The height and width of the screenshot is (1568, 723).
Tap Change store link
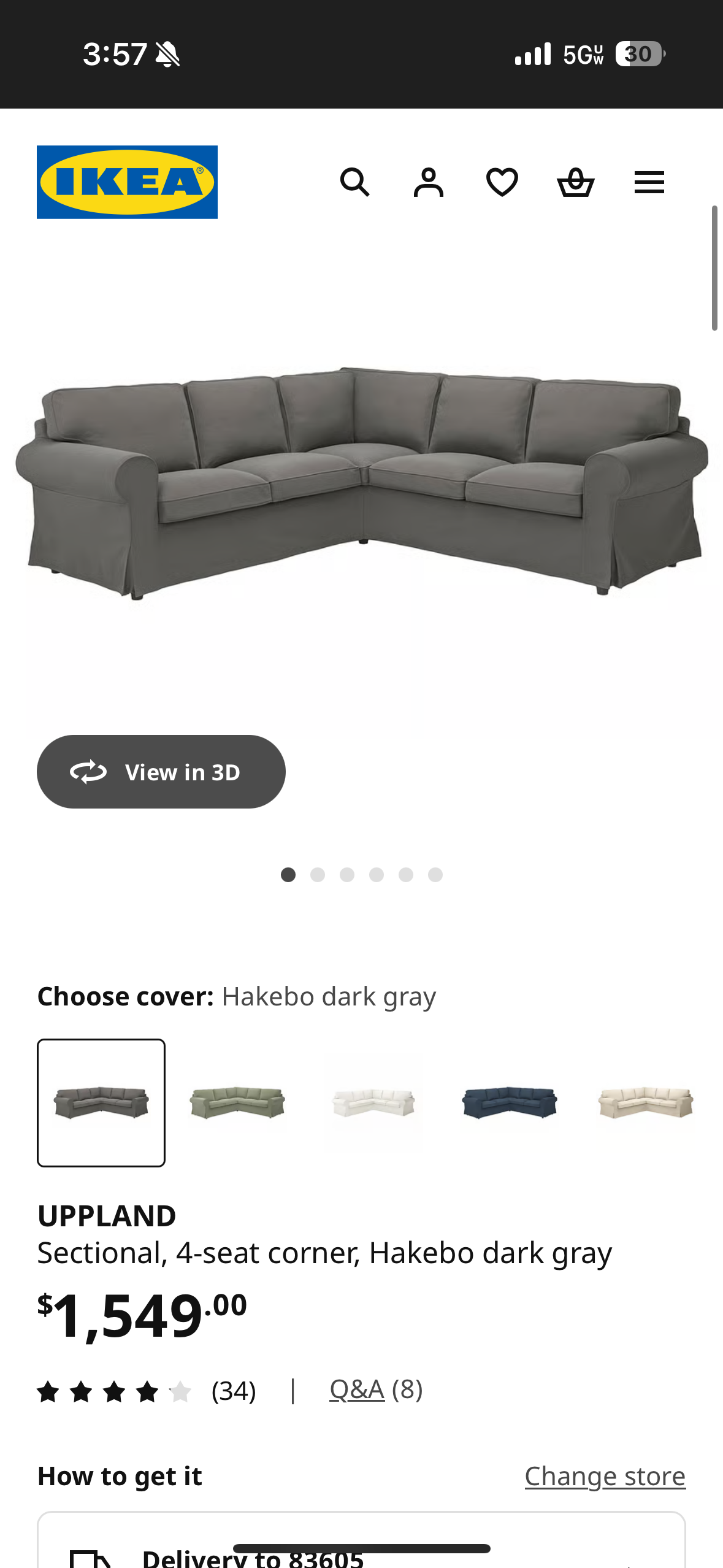pyautogui.click(x=605, y=1476)
